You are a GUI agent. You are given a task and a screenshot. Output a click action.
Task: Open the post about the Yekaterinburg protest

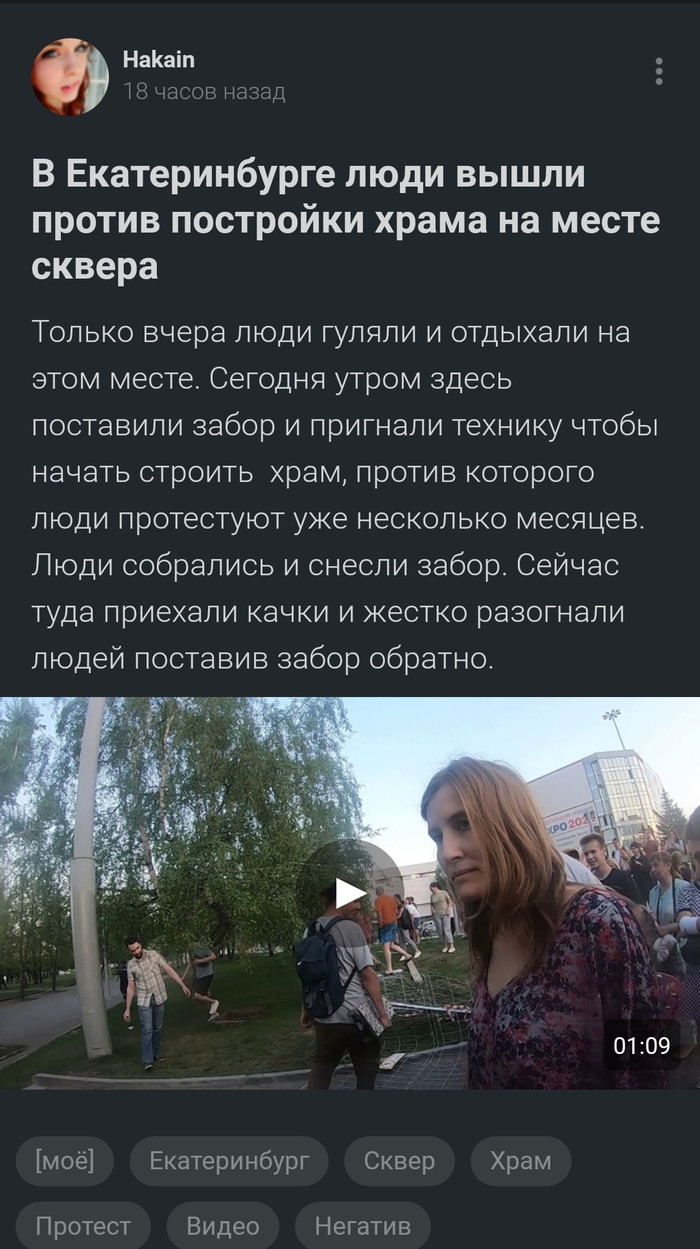pos(345,221)
